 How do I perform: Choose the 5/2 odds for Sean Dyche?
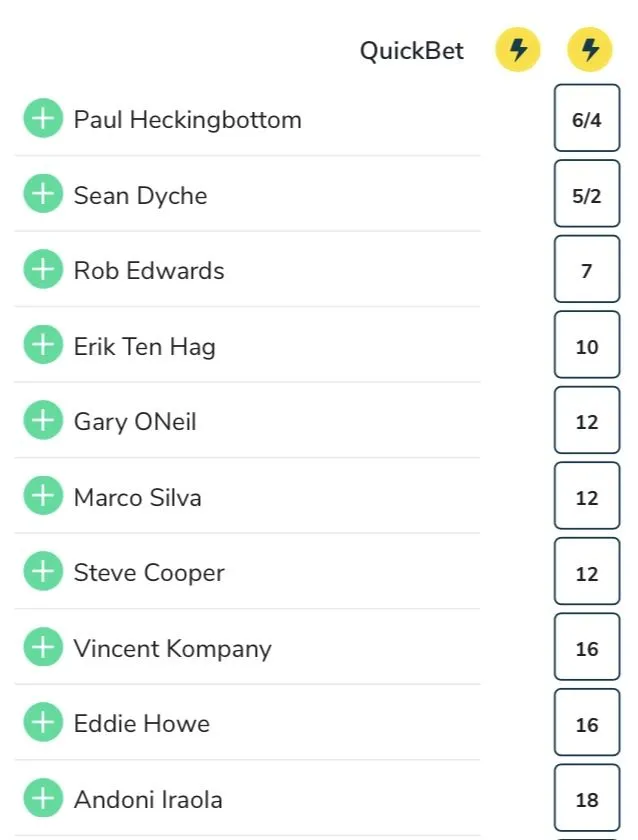click(x=587, y=195)
